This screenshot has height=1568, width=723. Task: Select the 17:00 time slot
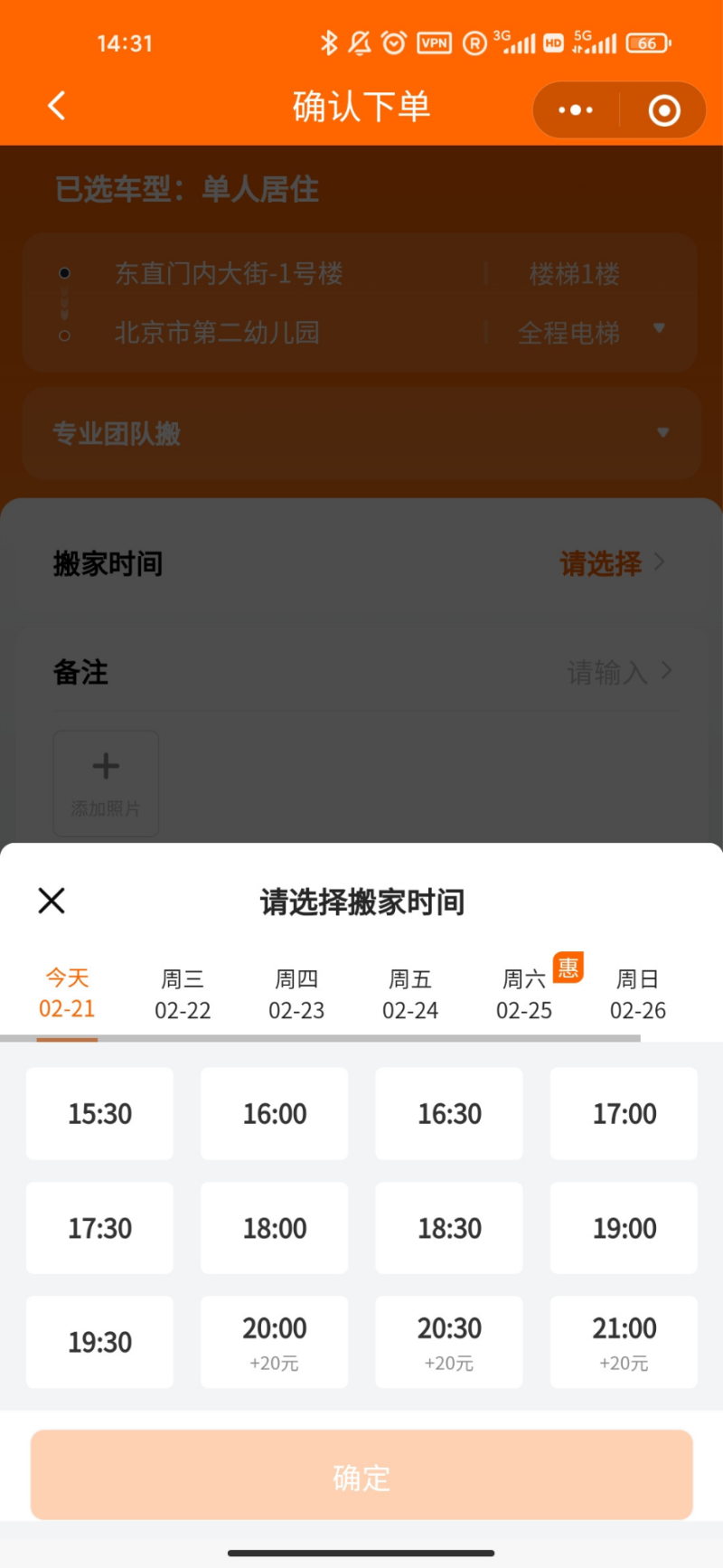tap(624, 1113)
